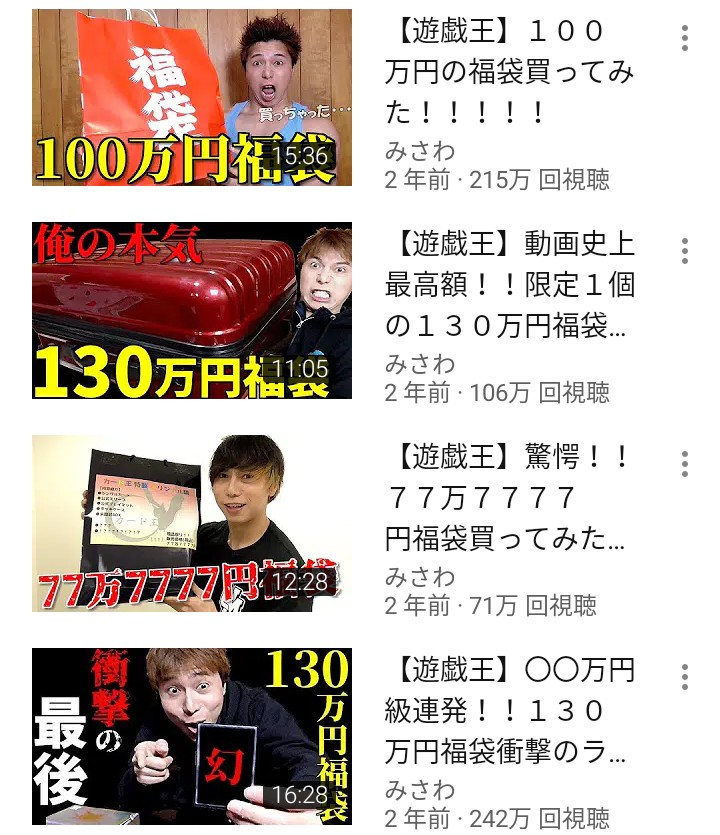720x835 pixels.
Task: Open more options for 驚愕 ７７万７７７７円福袋 video
Action: pyautogui.click(x=685, y=464)
